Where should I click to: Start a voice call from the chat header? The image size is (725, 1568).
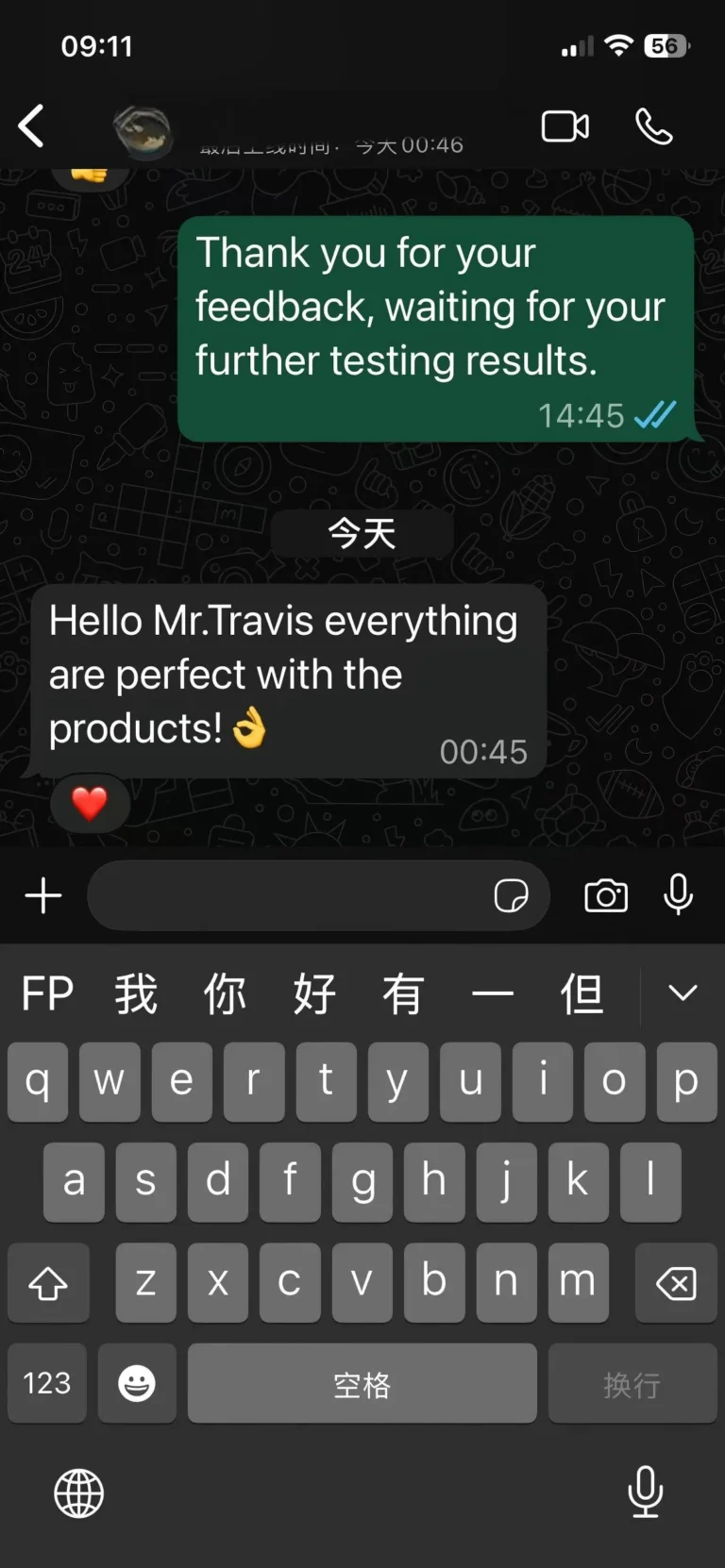tap(653, 125)
